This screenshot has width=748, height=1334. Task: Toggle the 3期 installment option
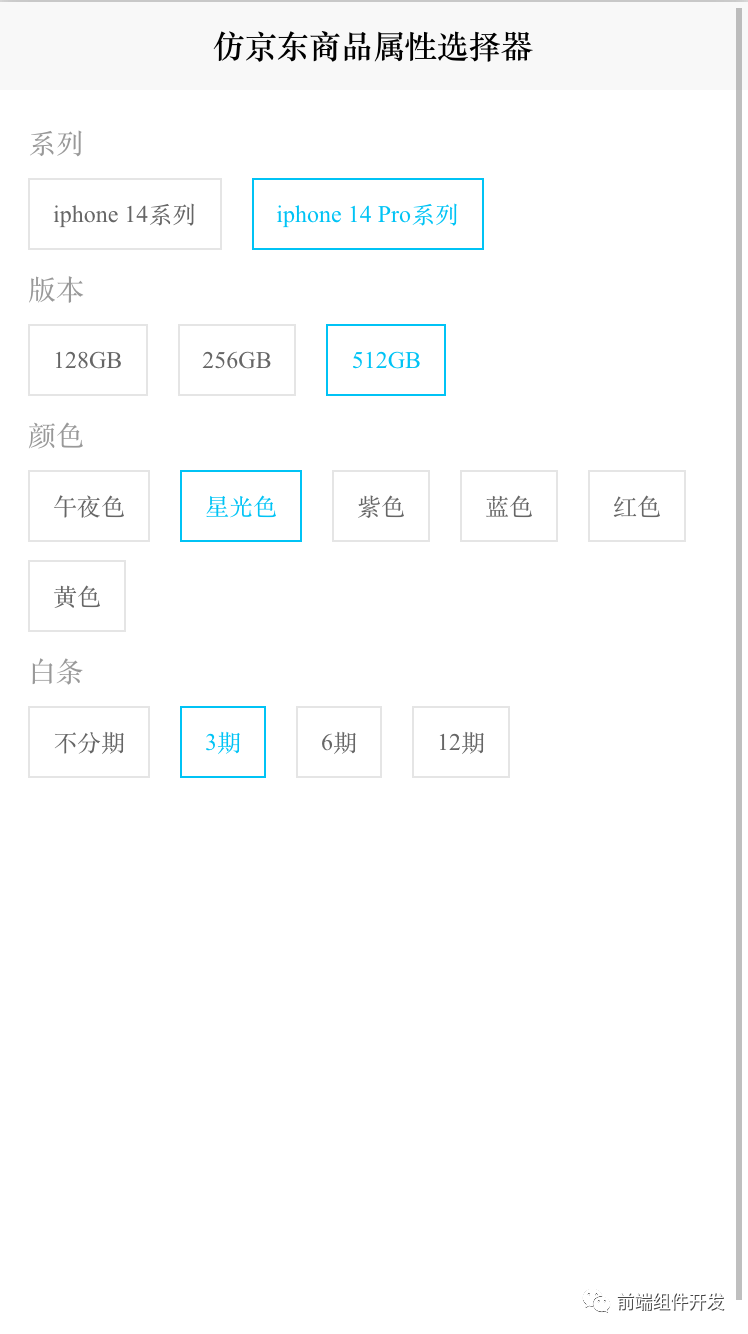tap(222, 742)
